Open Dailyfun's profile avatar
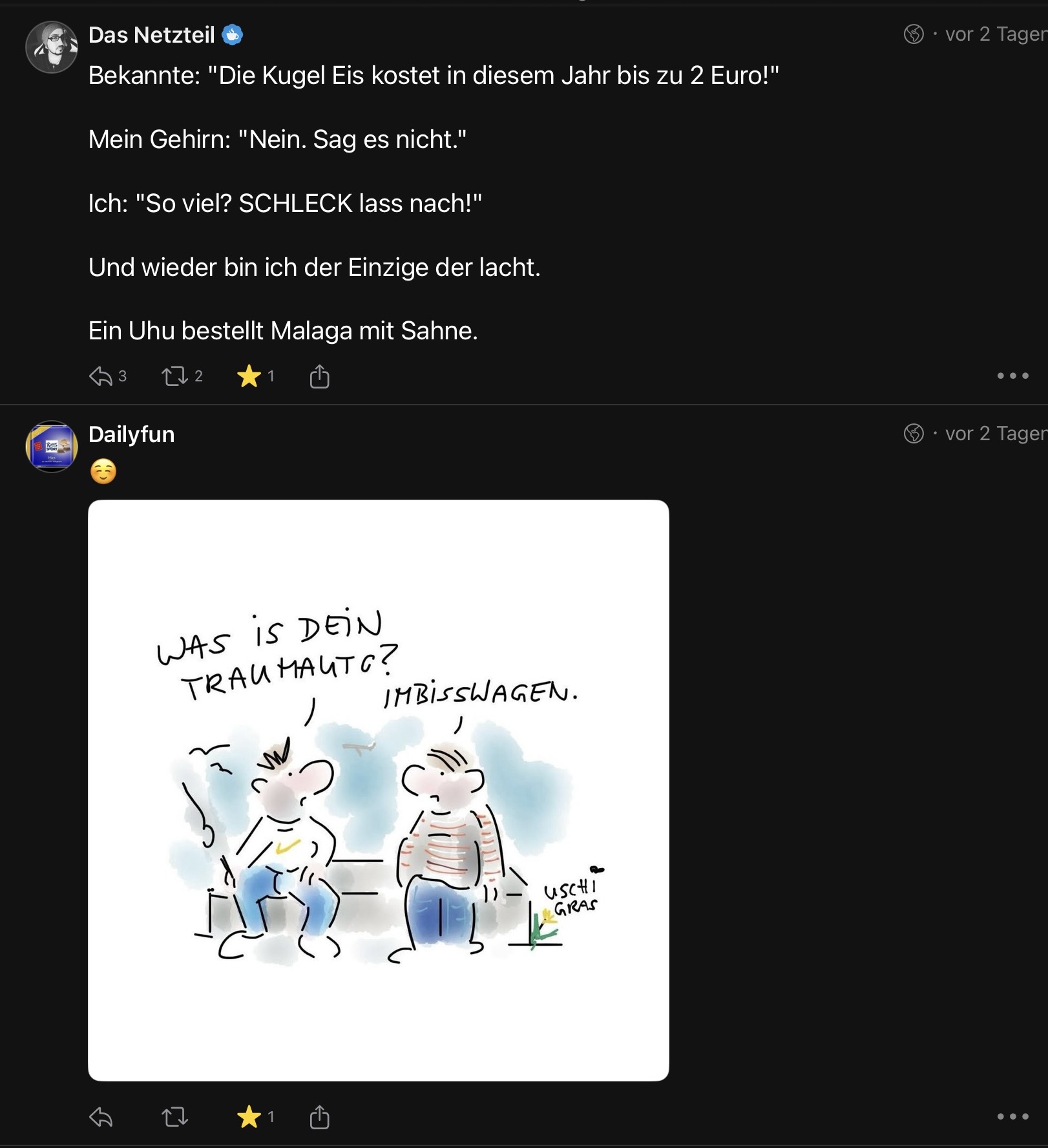This screenshot has width=1048, height=1148. tap(51, 447)
